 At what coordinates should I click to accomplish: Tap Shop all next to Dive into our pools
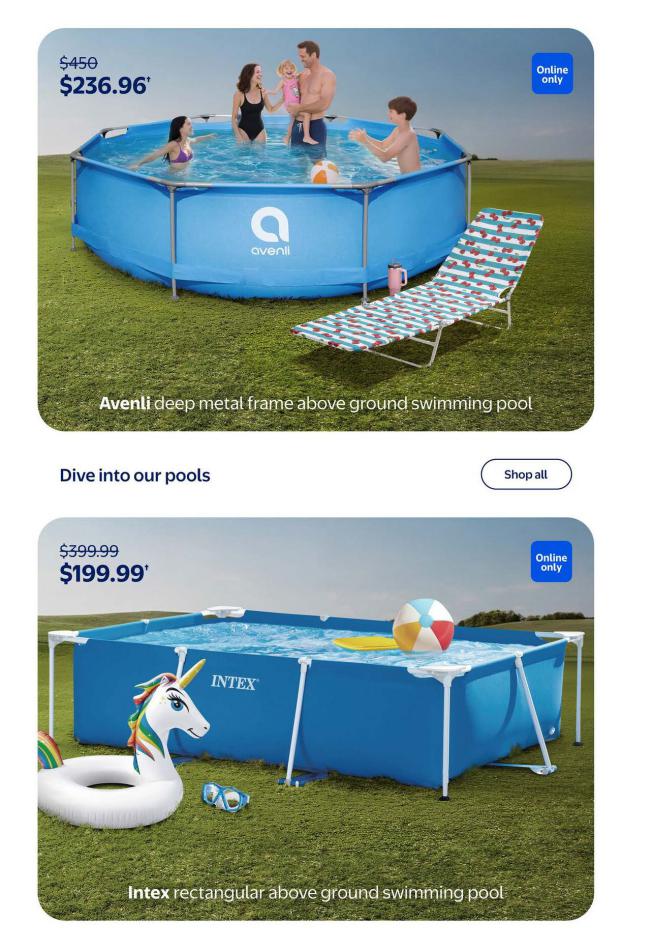pyautogui.click(x=525, y=474)
